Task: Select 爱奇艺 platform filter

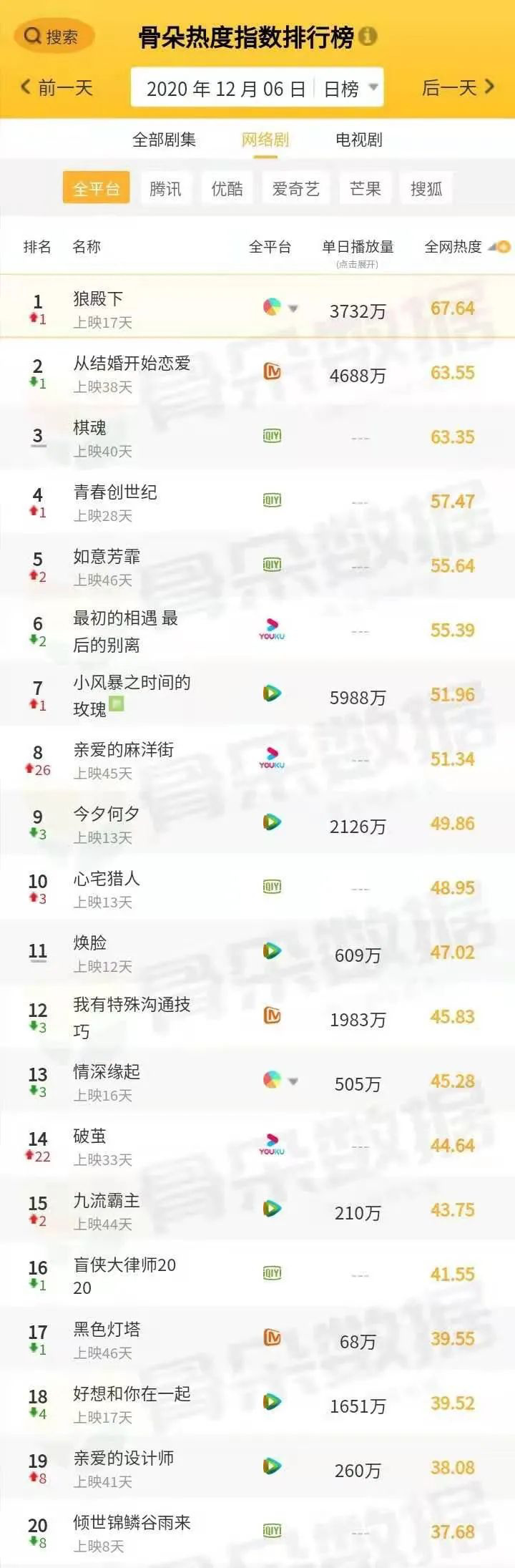Action: pos(295,189)
